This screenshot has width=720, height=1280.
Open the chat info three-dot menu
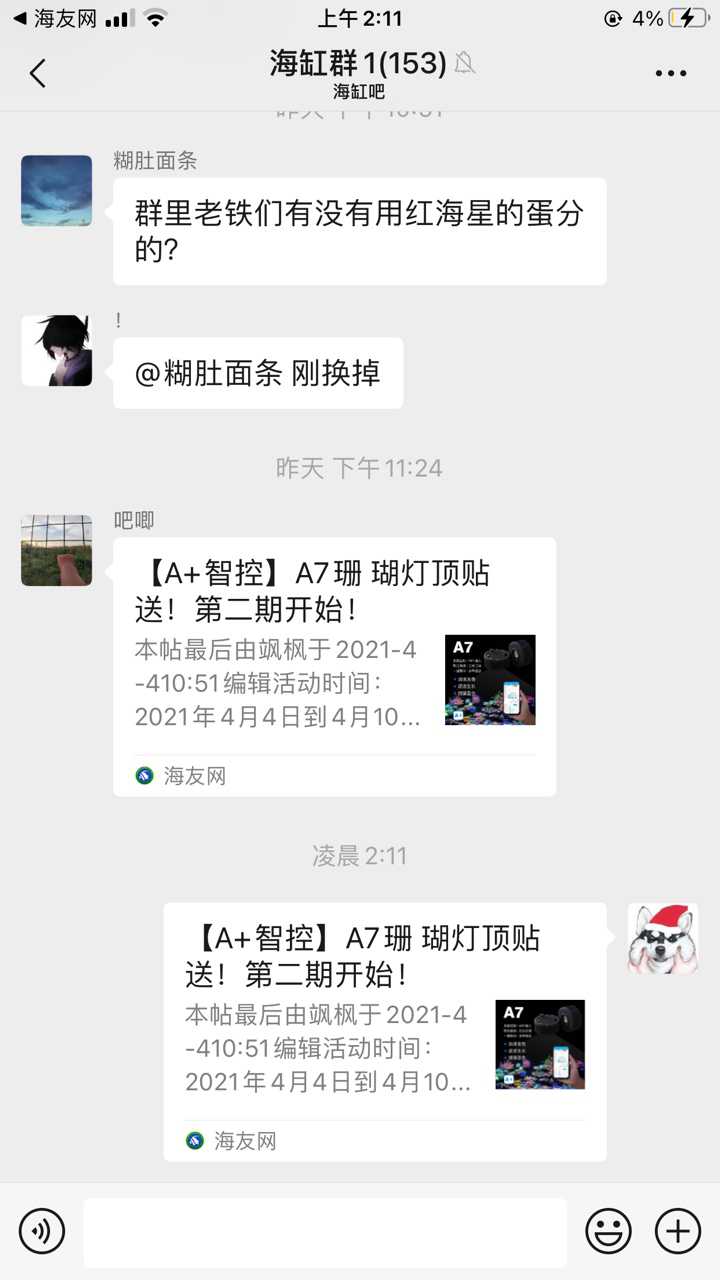coord(670,73)
